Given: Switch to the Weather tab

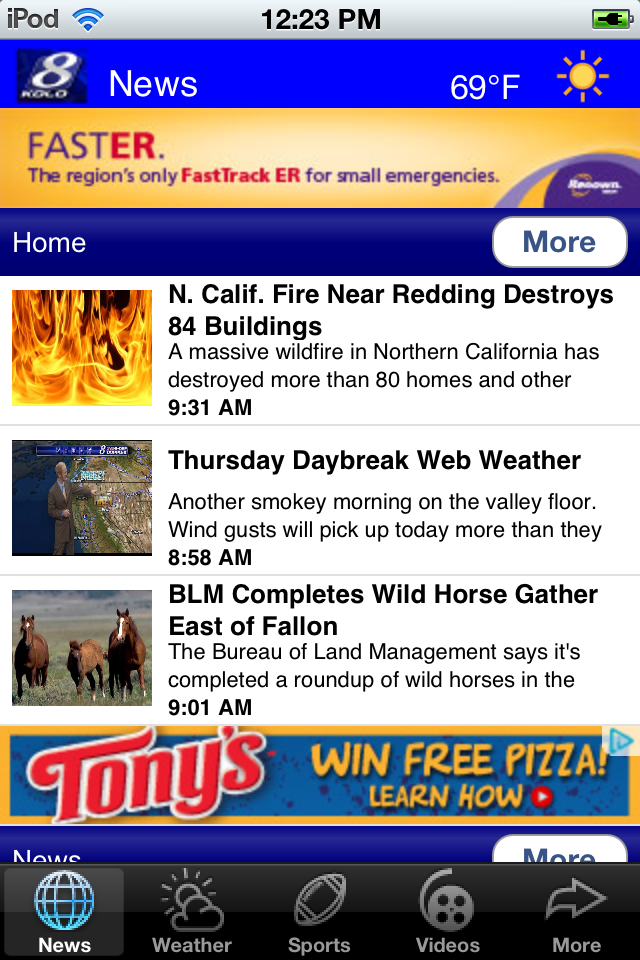Looking at the screenshot, I should point(191,912).
